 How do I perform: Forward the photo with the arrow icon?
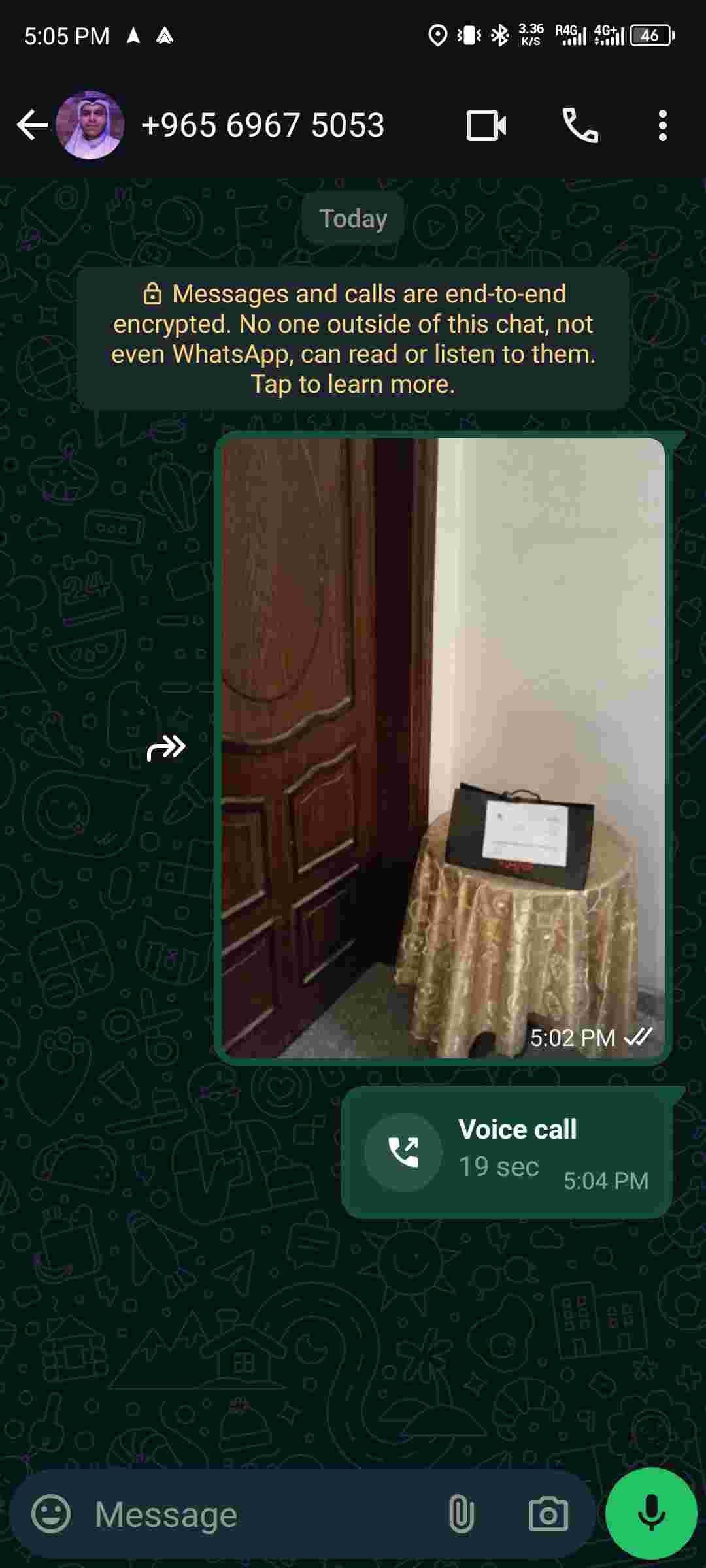tap(166, 747)
